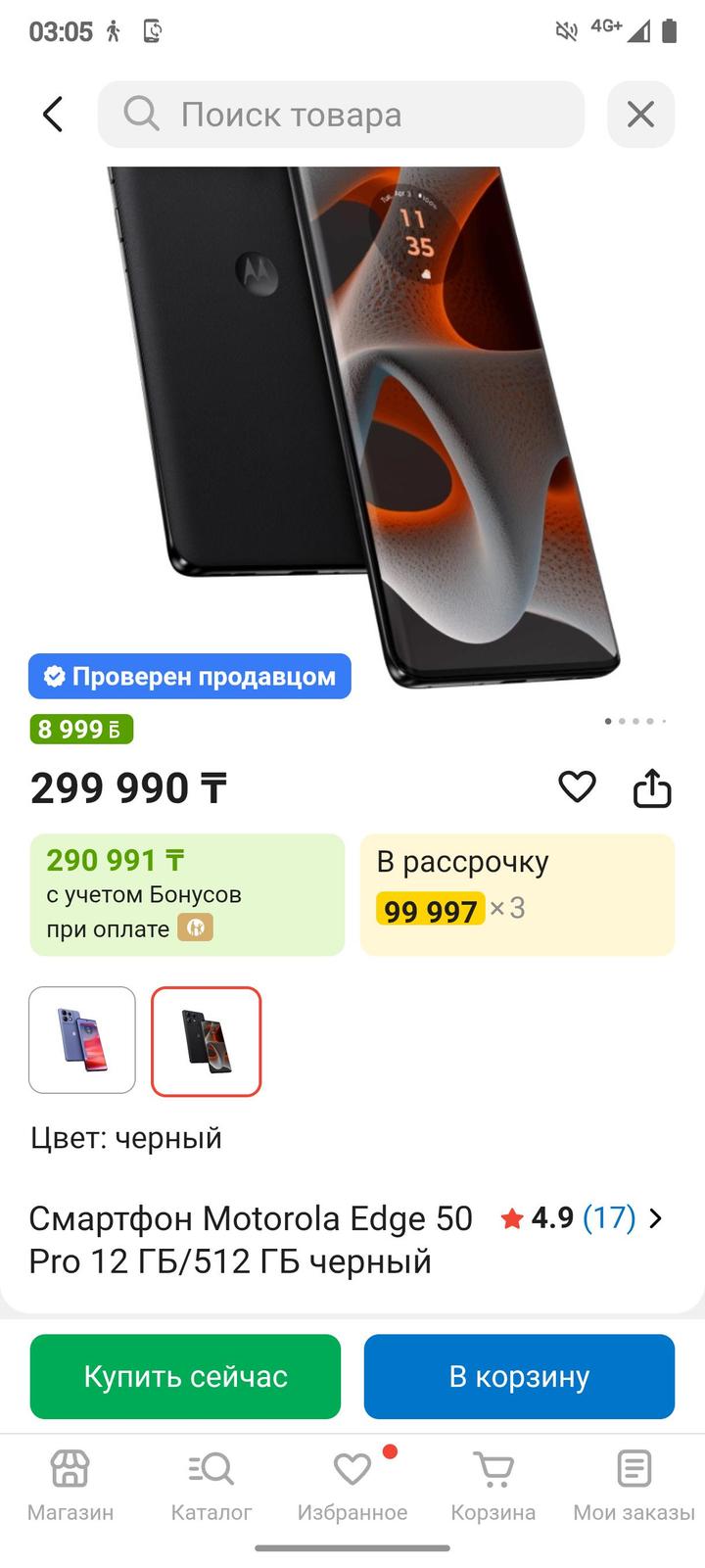Tap Купить сейчас
Viewport: 705px width, 1568px height.
coord(185,1376)
